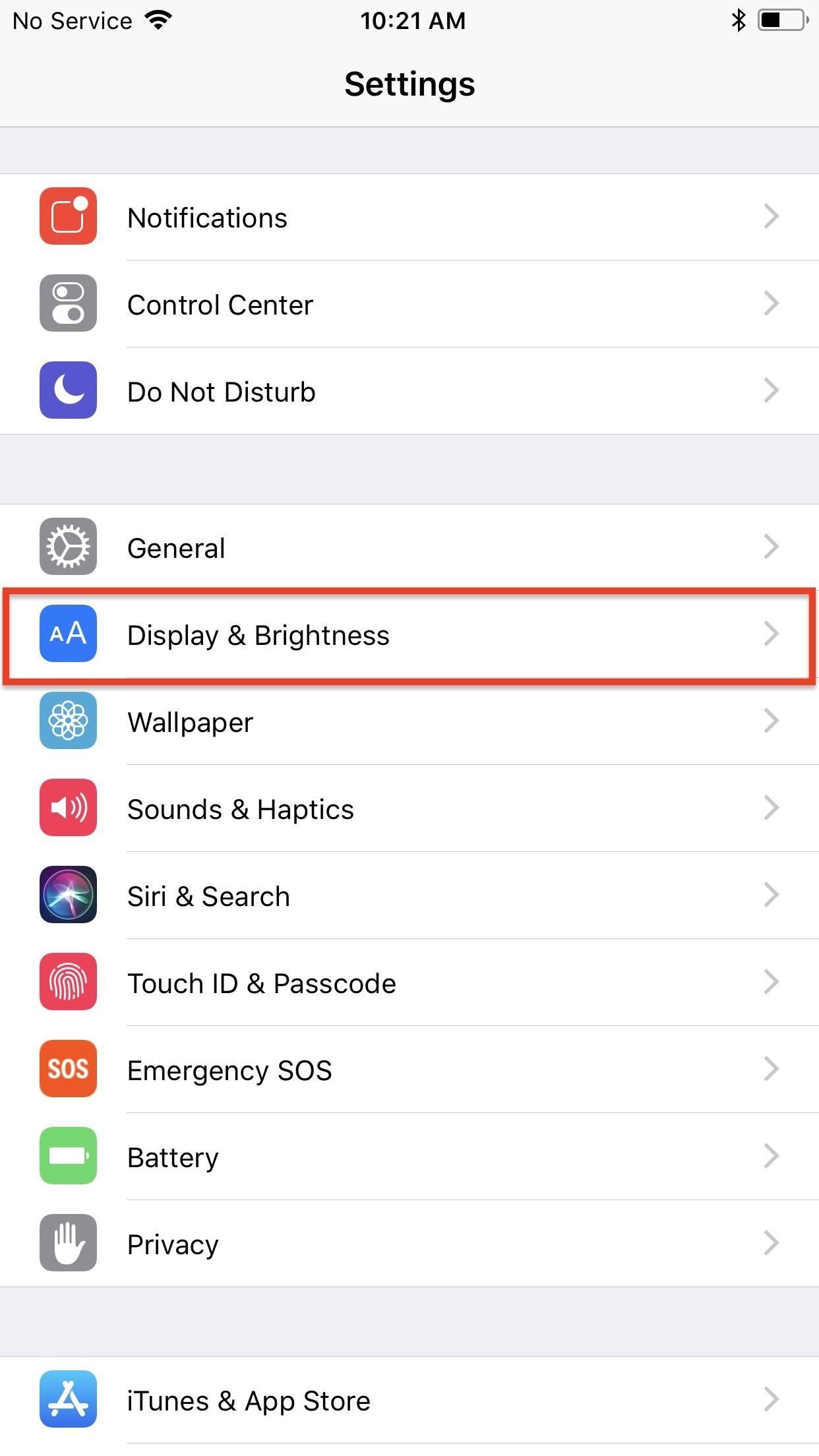Screen dimensions: 819x1456
Task: Open the Emergency SOS settings page
Action: click(409, 1070)
